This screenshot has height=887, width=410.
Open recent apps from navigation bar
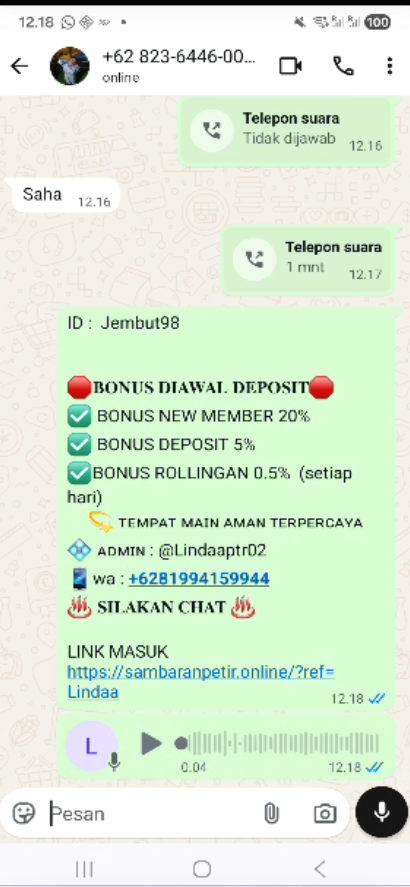(84, 868)
